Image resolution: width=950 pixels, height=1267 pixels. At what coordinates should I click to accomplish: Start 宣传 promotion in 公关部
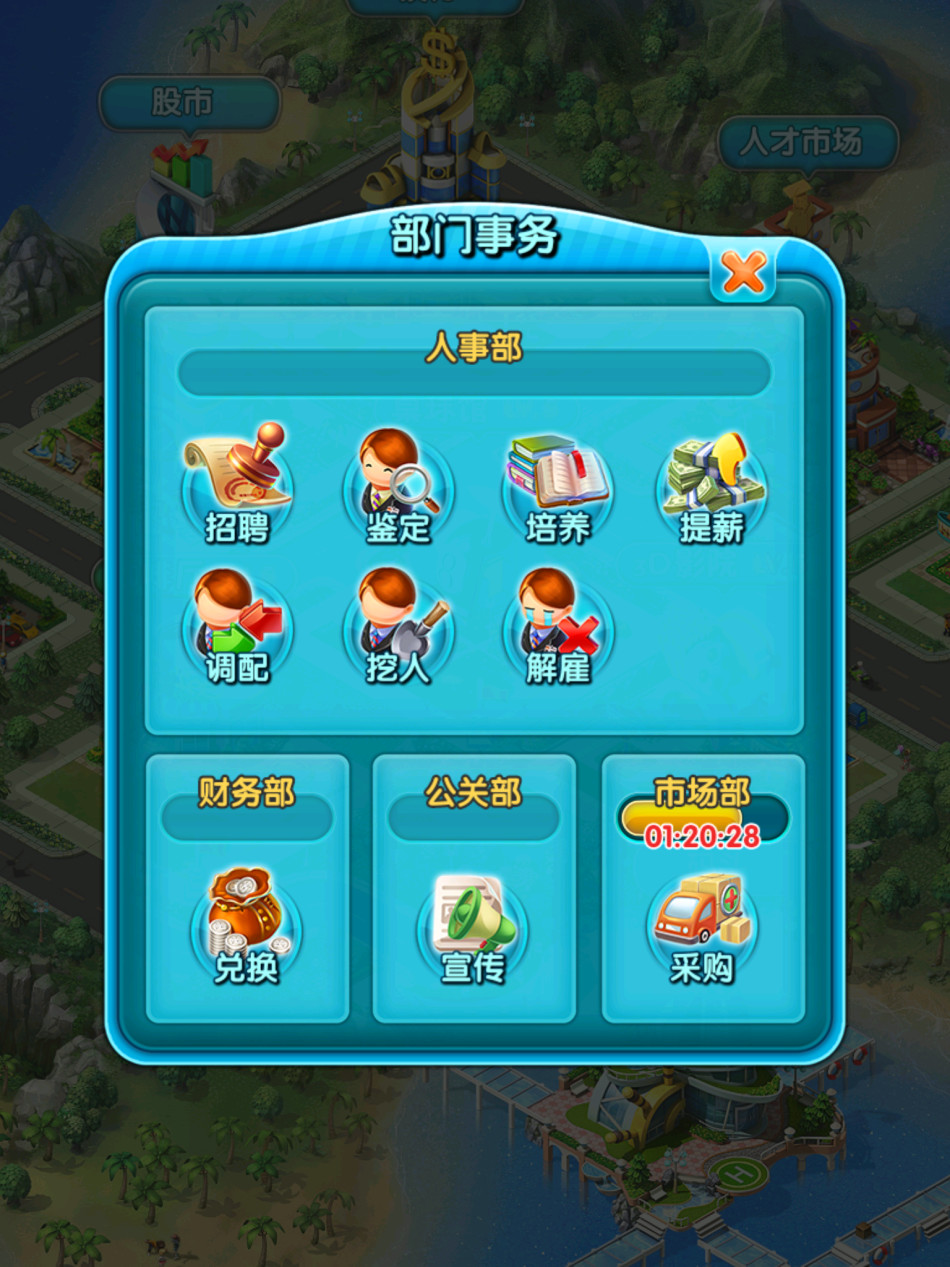pyautogui.click(x=473, y=927)
